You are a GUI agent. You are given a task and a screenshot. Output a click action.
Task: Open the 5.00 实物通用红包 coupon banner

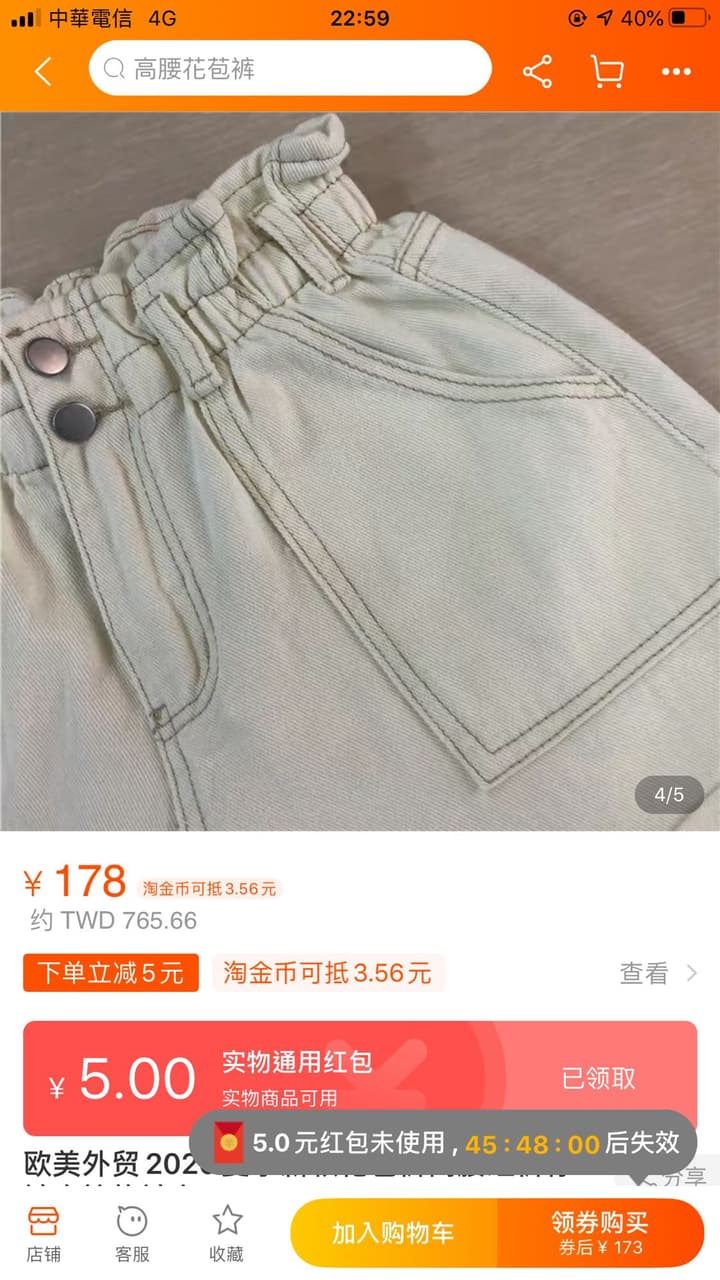pyautogui.click(x=360, y=1078)
